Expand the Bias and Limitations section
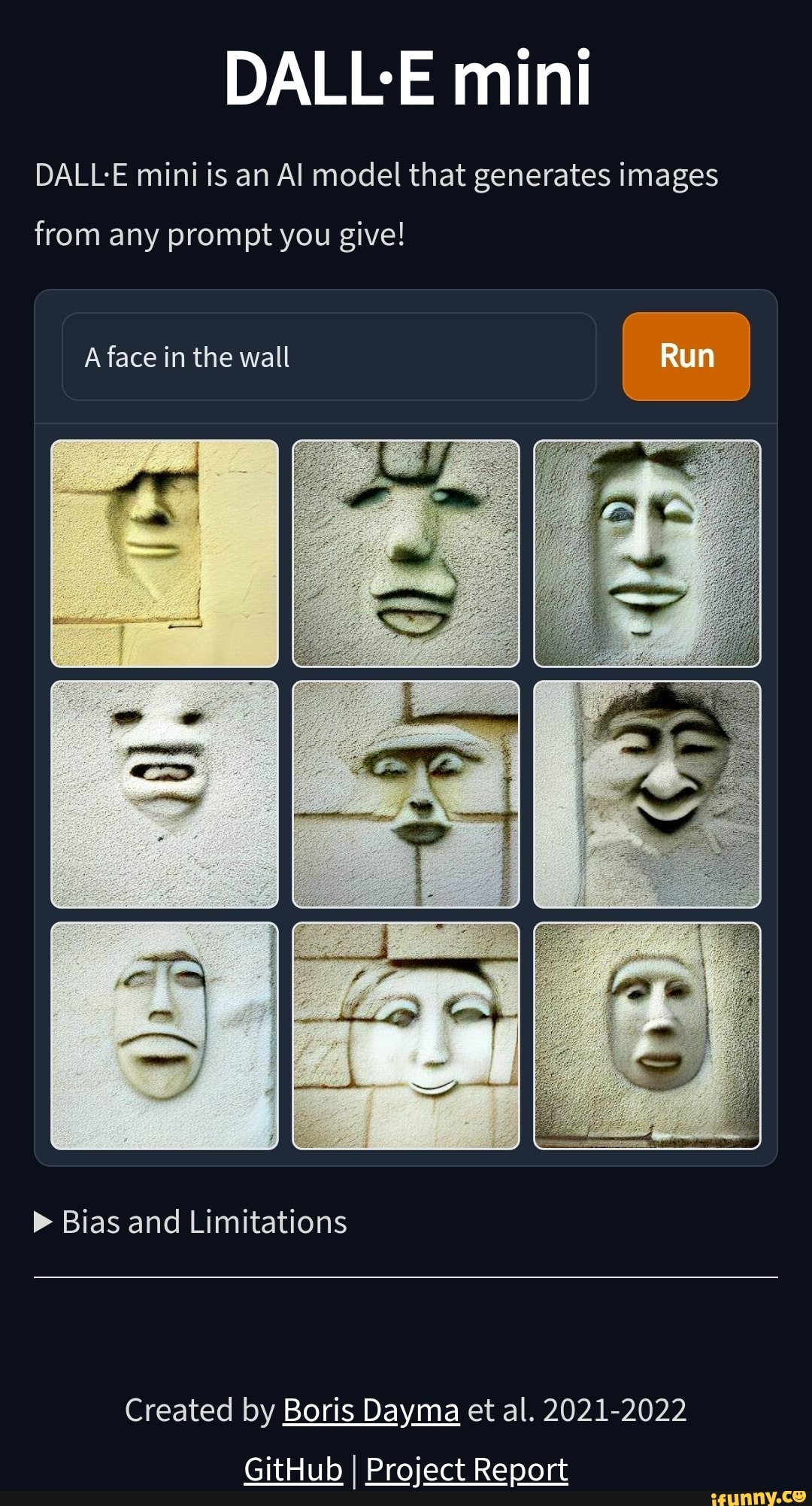Screen dimensions: 812x1506 point(190,1222)
